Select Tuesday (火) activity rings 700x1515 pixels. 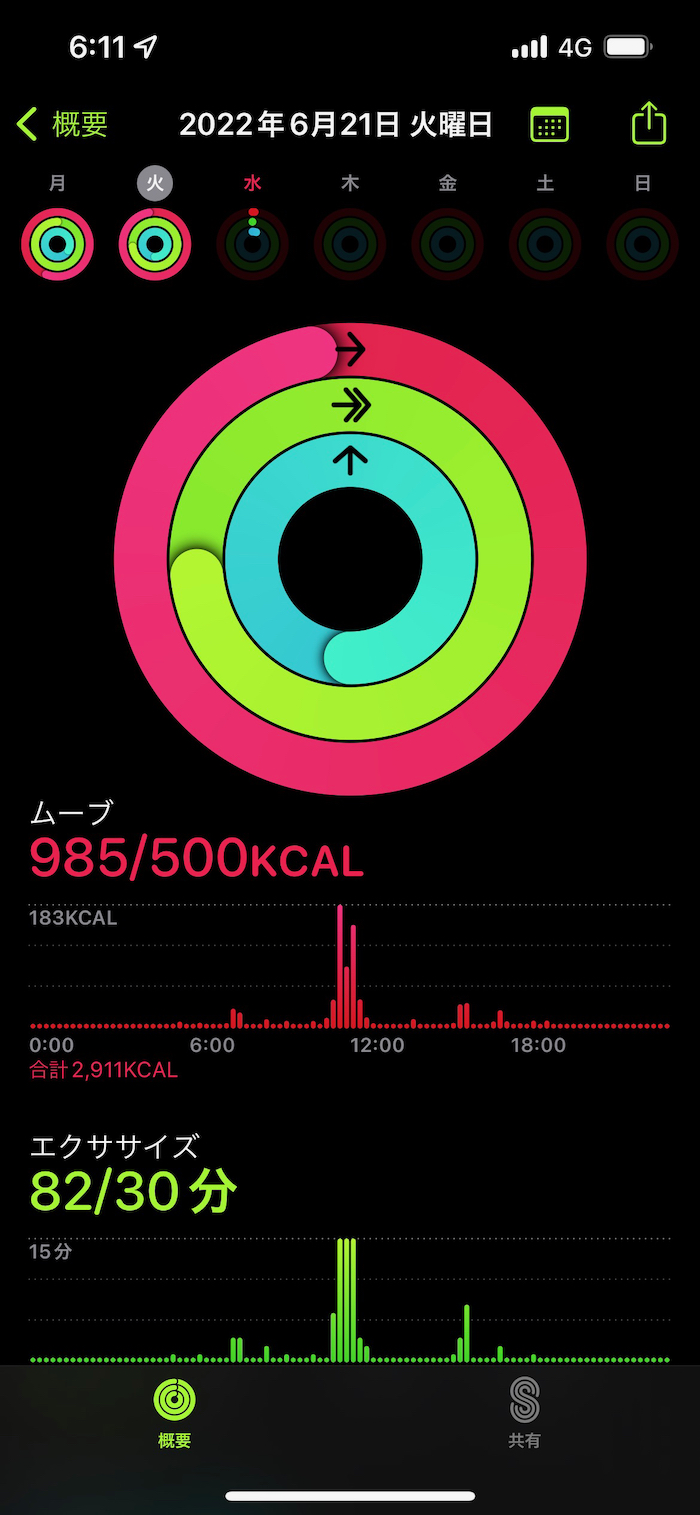pos(155,243)
